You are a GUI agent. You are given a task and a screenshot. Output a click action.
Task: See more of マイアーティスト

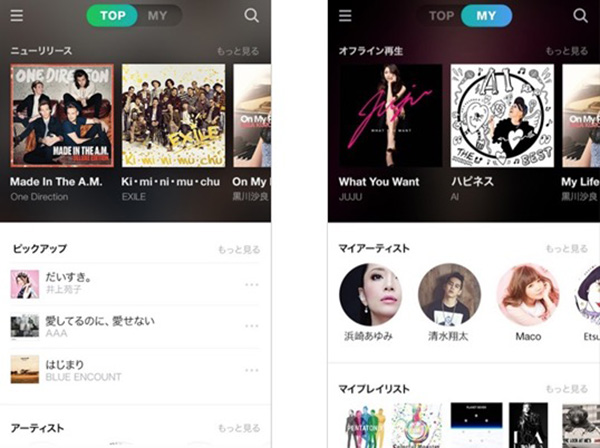pos(567,248)
